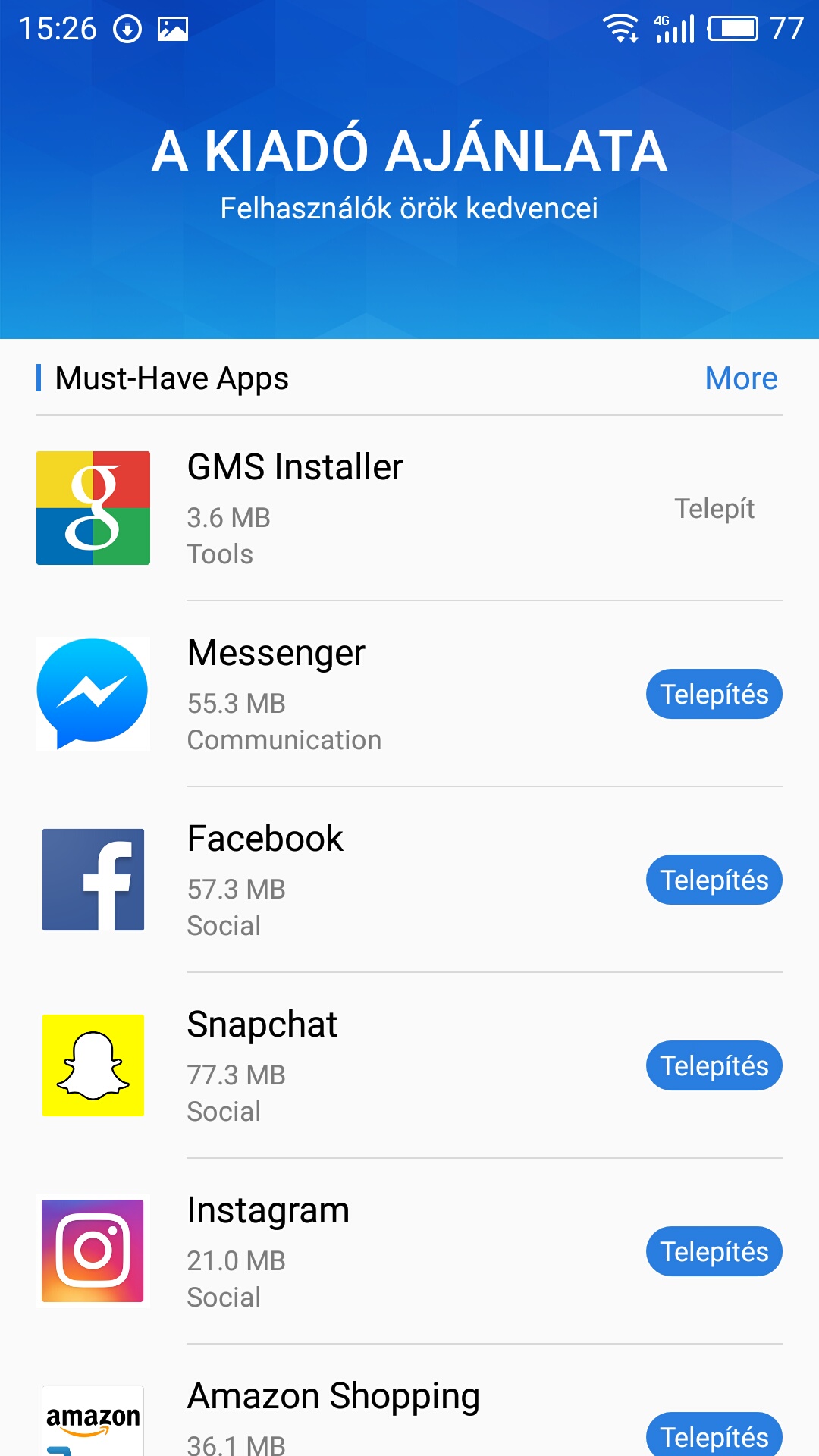Tap the Wi-Fi icon in the status bar
The image size is (819, 1456).
[620, 27]
